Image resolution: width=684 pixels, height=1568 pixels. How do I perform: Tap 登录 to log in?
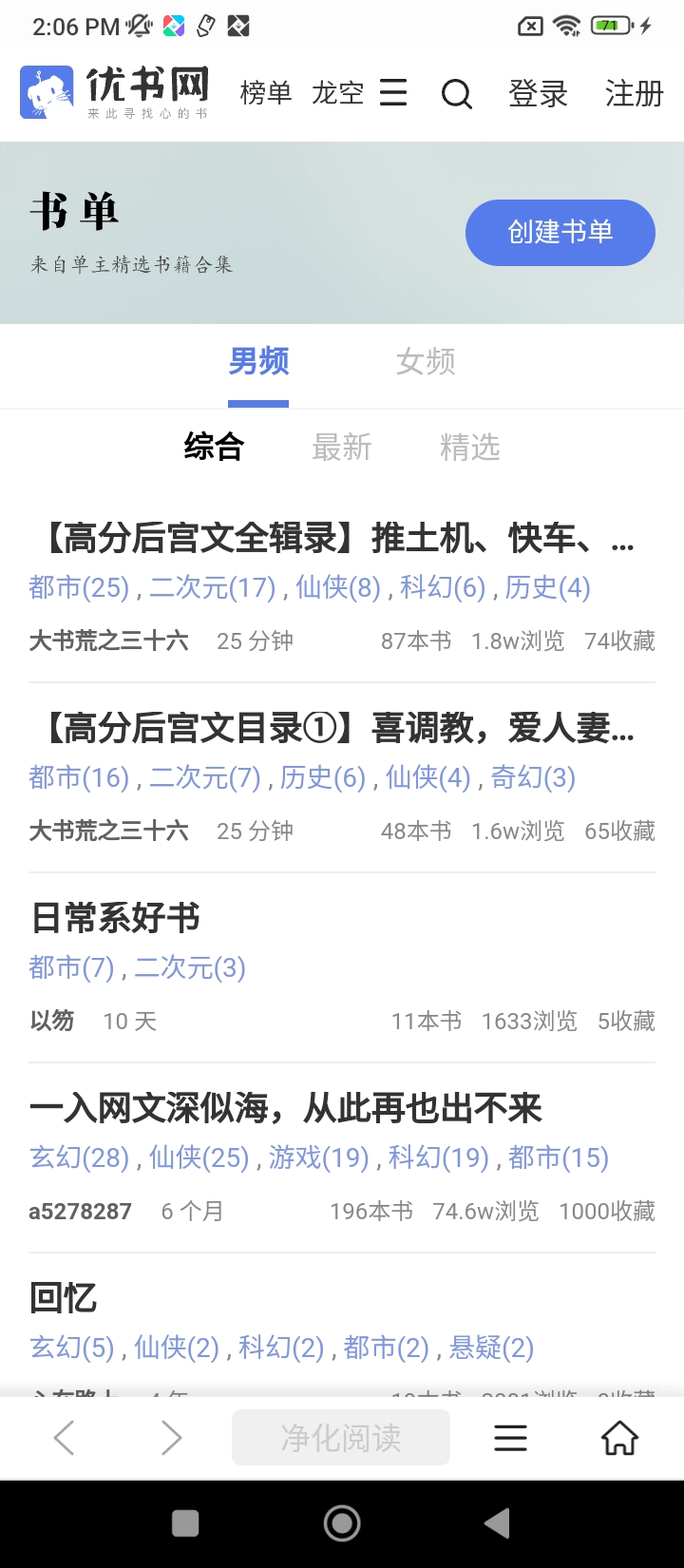point(538,94)
